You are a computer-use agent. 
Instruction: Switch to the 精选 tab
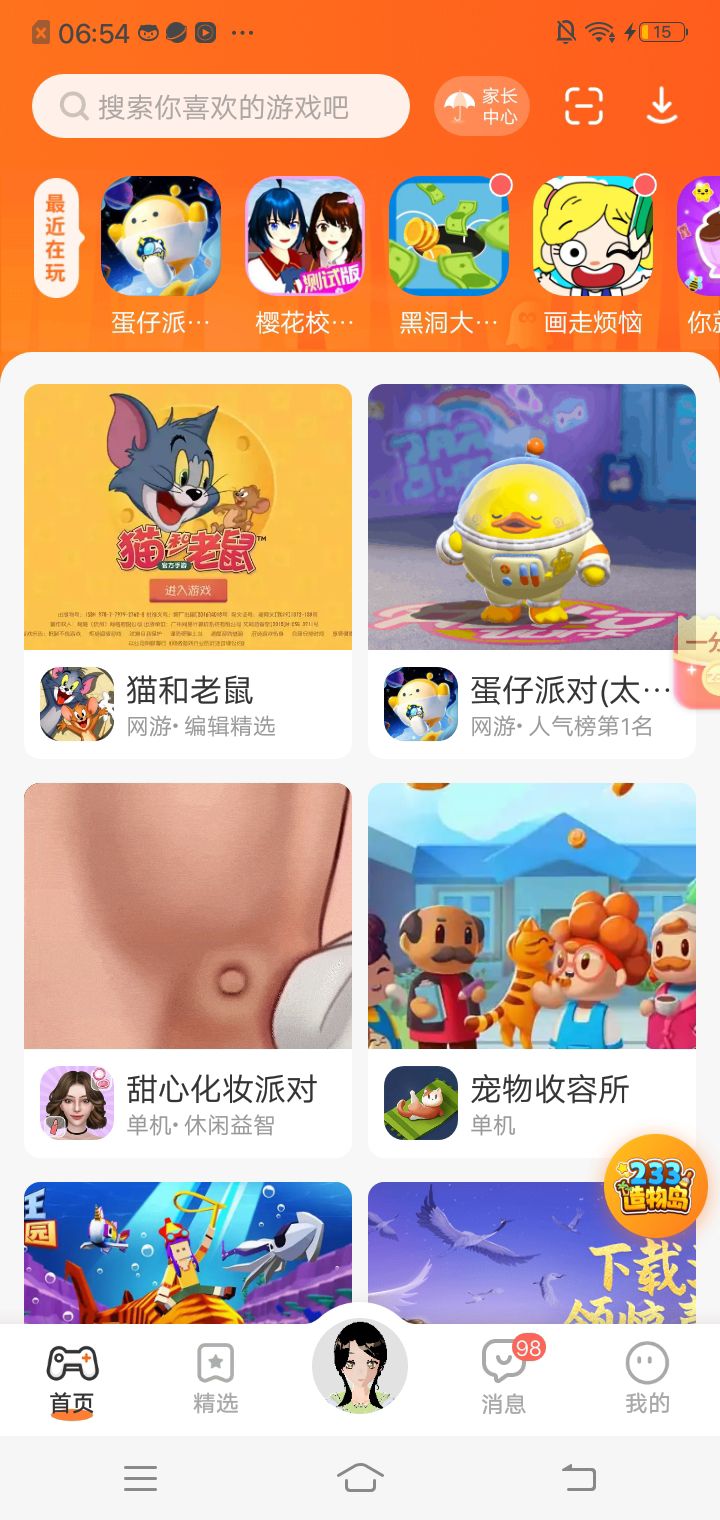coord(216,1379)
